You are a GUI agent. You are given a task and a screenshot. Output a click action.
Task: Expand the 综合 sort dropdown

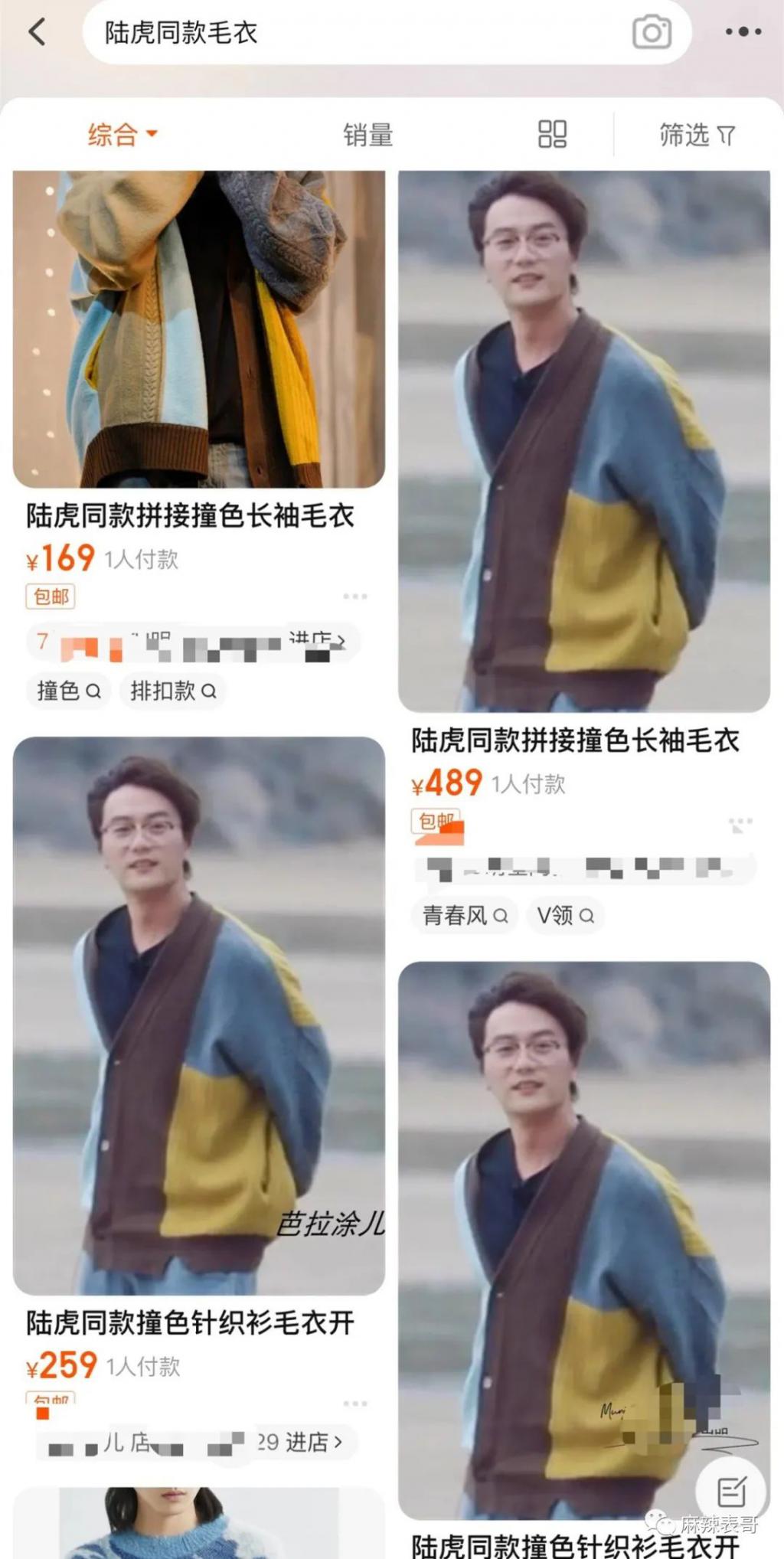click(122, 135)
